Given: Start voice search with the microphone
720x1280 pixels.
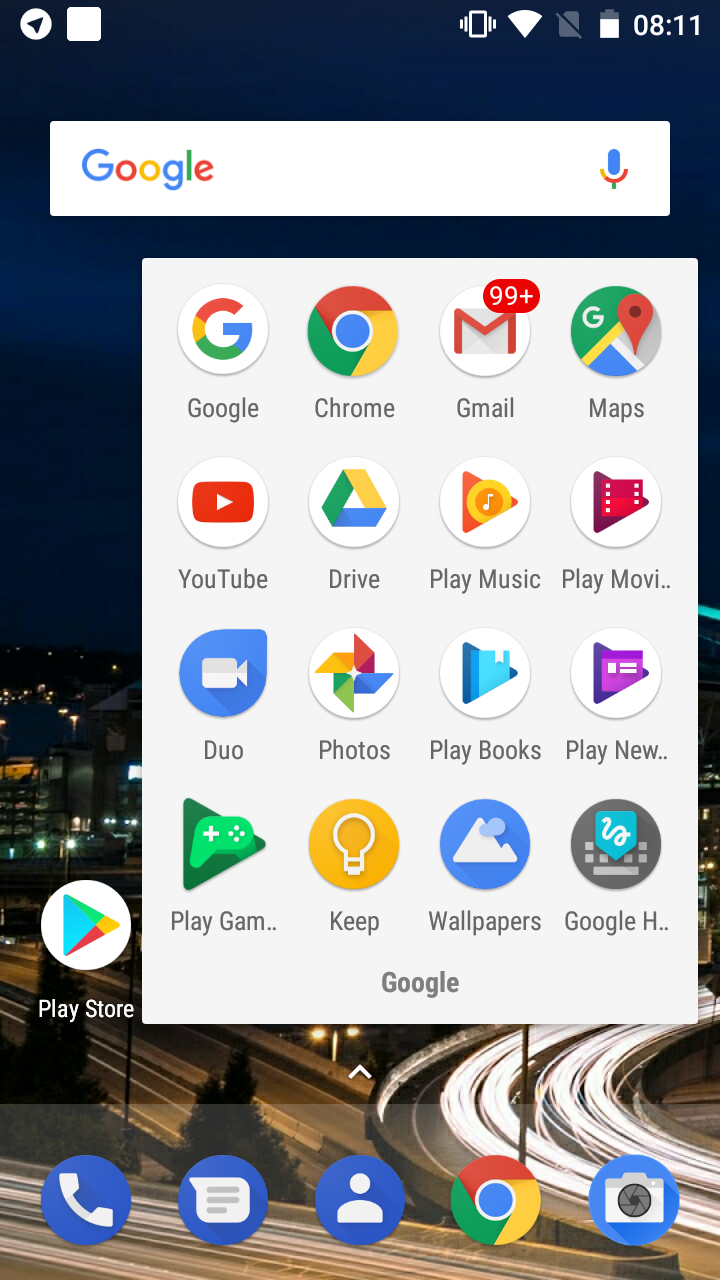Looking at the screenshot, I should (x=613, y=169).
